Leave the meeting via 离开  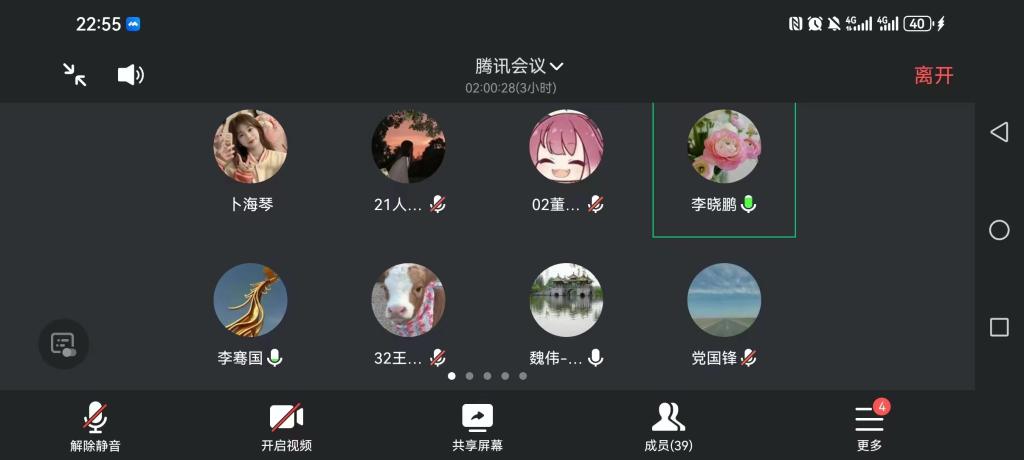point(933,75)
